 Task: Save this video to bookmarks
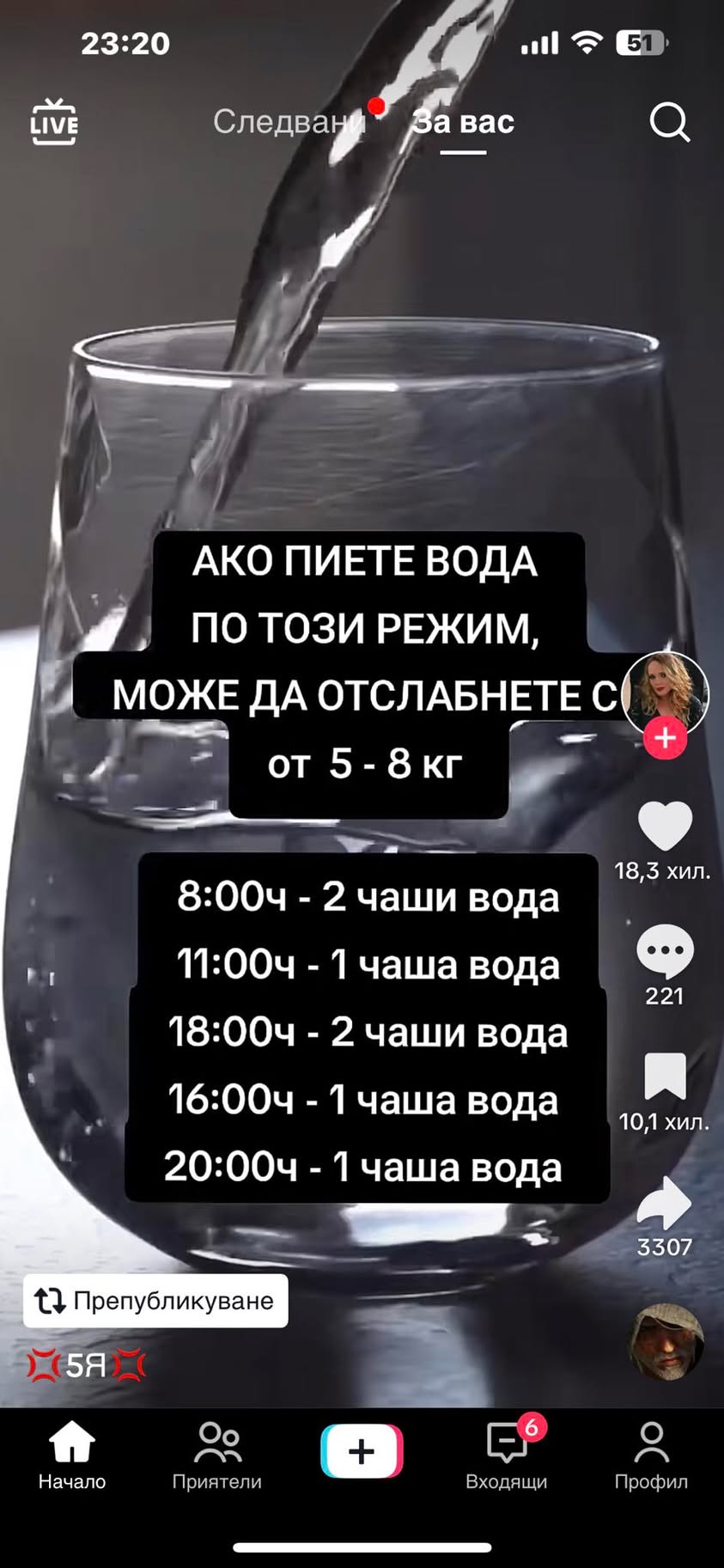tap(665, 1076)
